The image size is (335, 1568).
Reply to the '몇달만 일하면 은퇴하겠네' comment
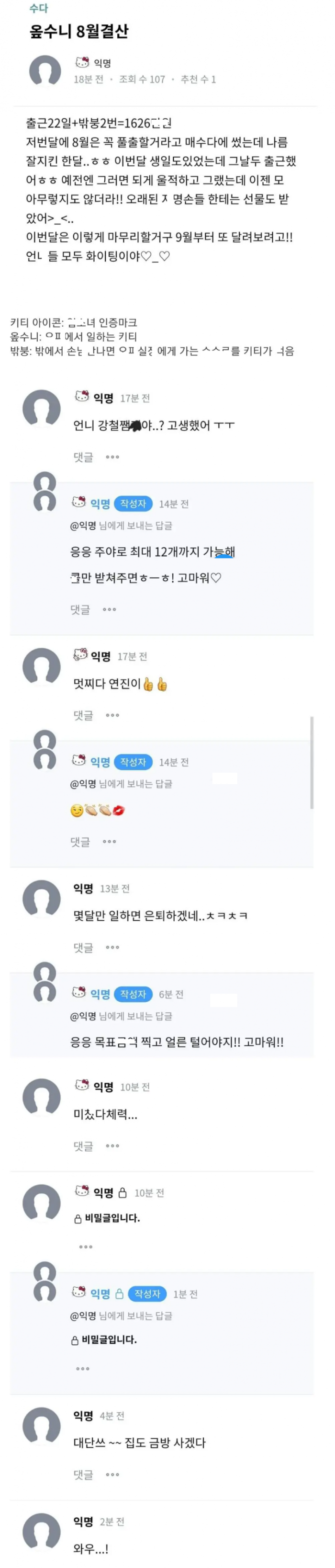(83, 947)
